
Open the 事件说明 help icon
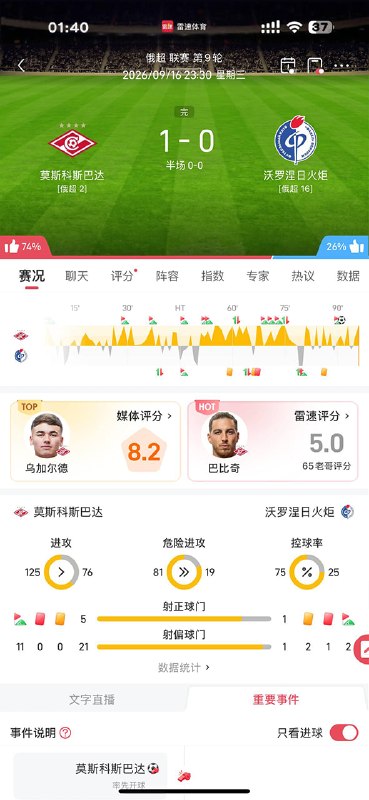coord(65,733)
